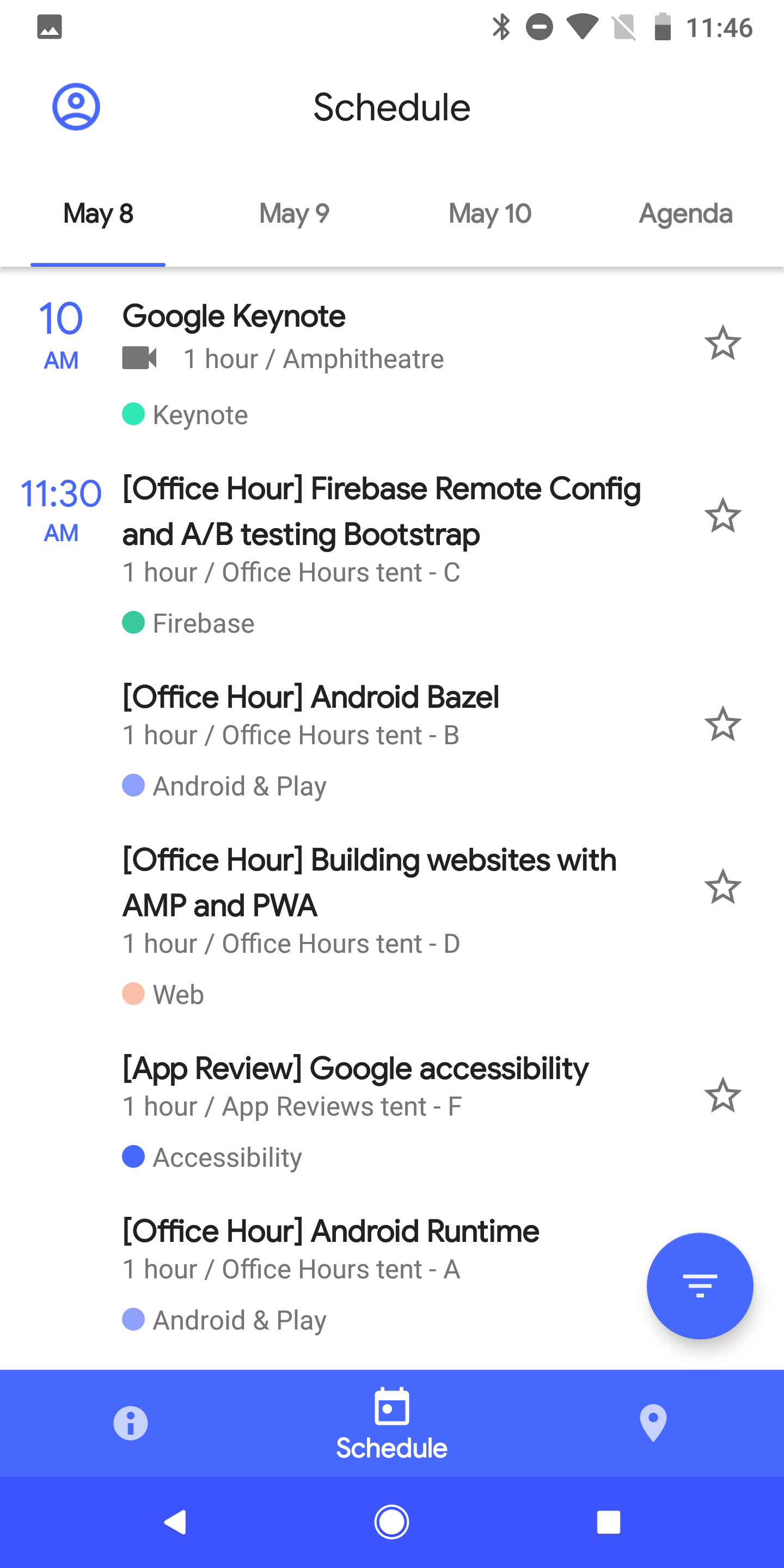
Task: Go back with the system back button
Action: coord(175,1522)
